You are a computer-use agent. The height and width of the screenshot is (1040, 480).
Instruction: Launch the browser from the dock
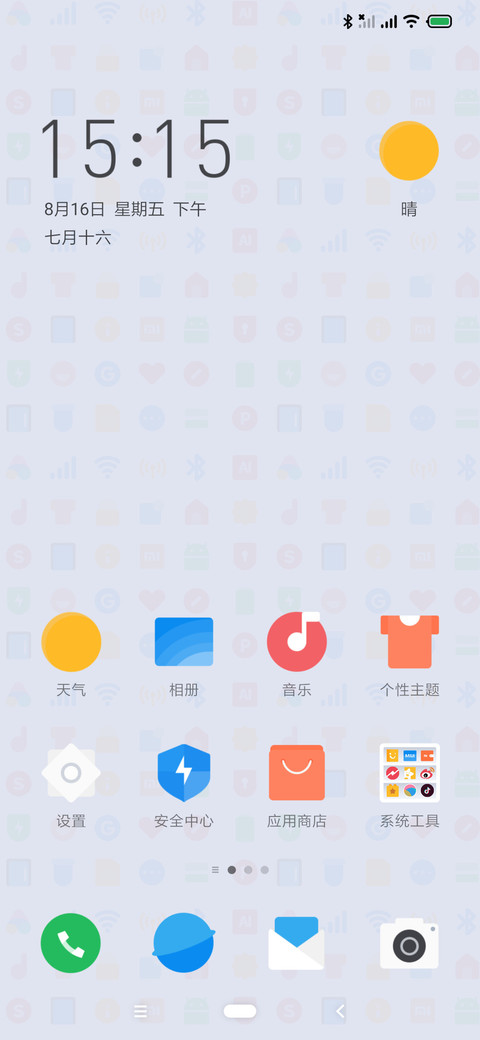[x=184, y=942]
